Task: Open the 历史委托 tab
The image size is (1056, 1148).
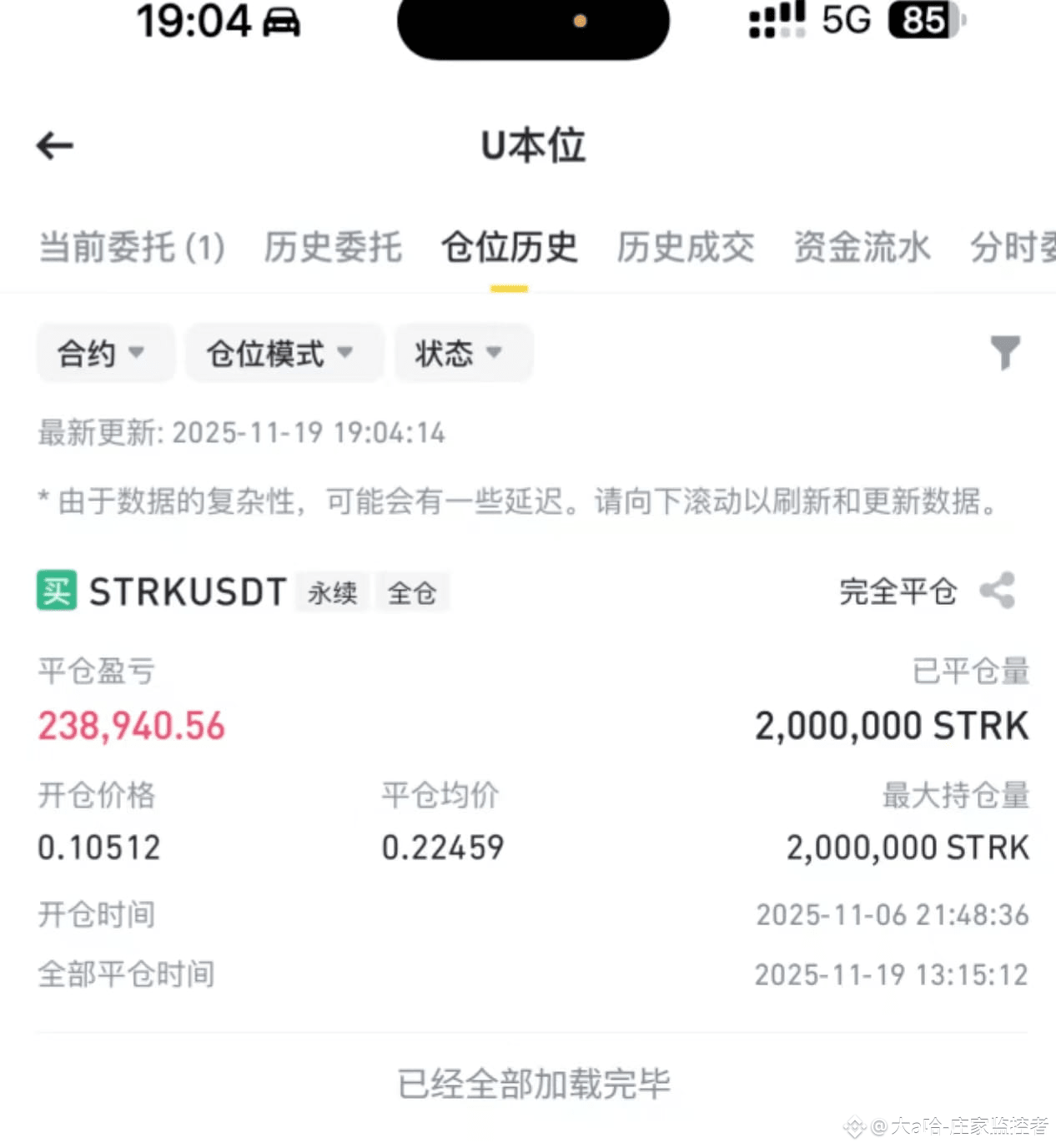Action: coord(333,248)
